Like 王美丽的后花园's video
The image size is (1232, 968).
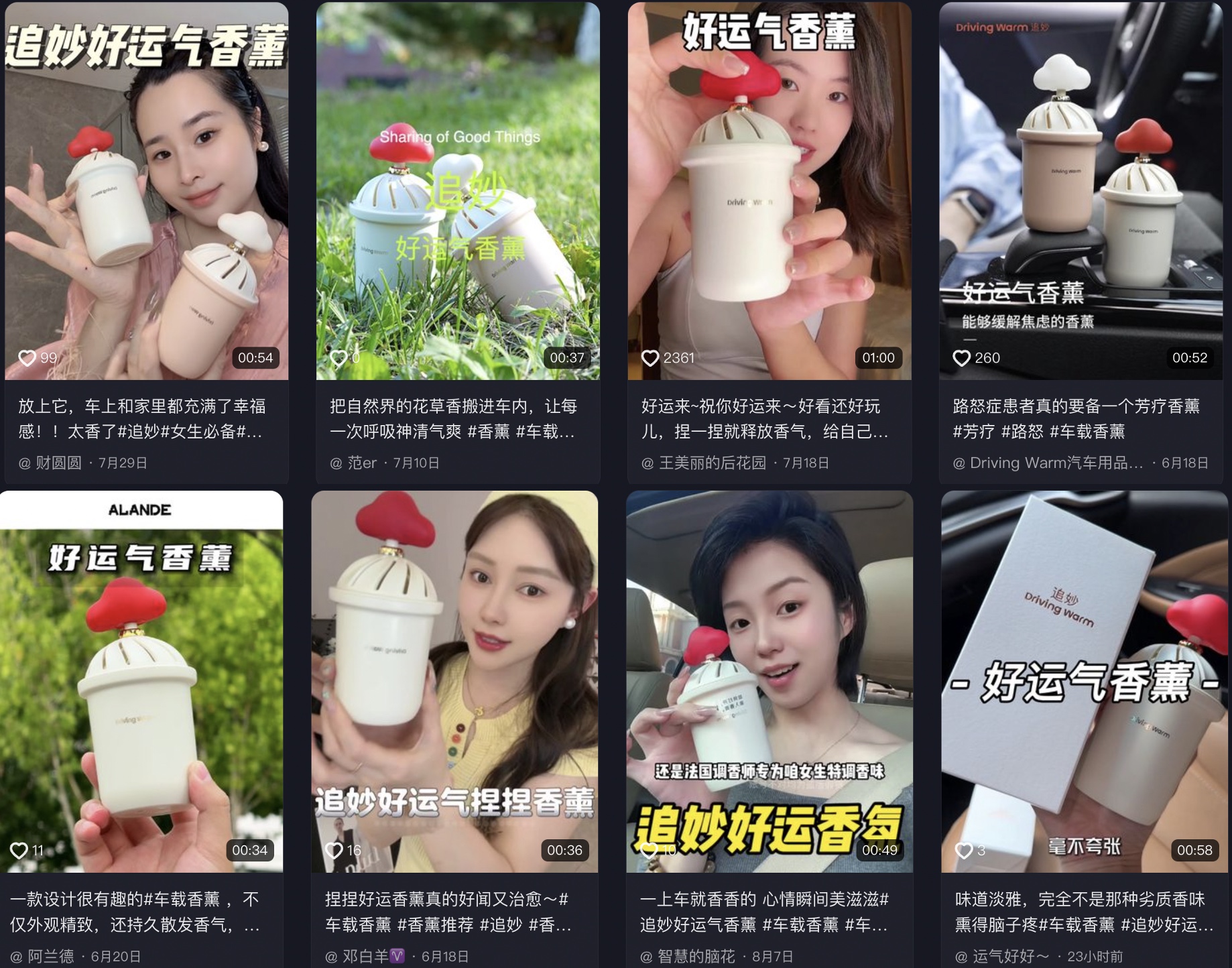click(x=650, y=358)
